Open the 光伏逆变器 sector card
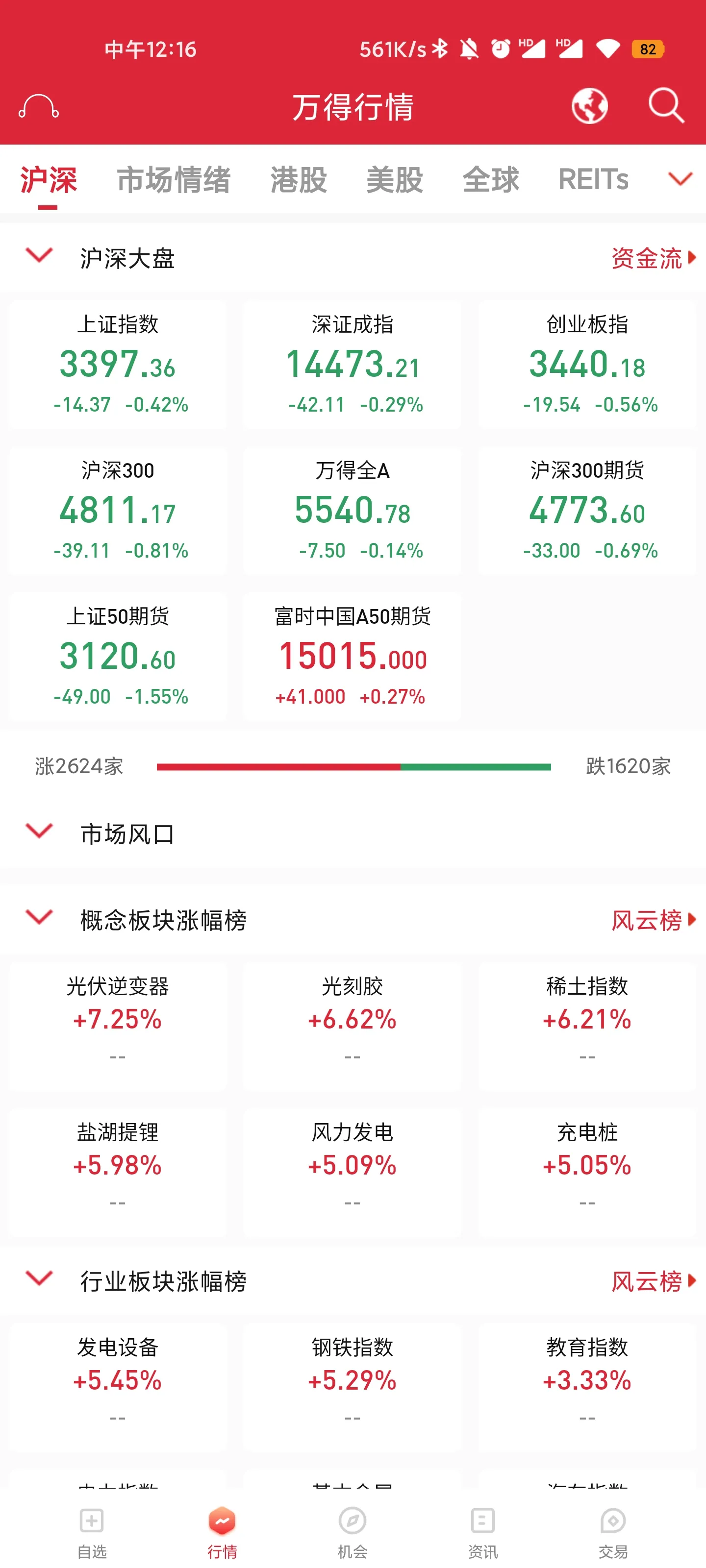 coord(118,1026)
